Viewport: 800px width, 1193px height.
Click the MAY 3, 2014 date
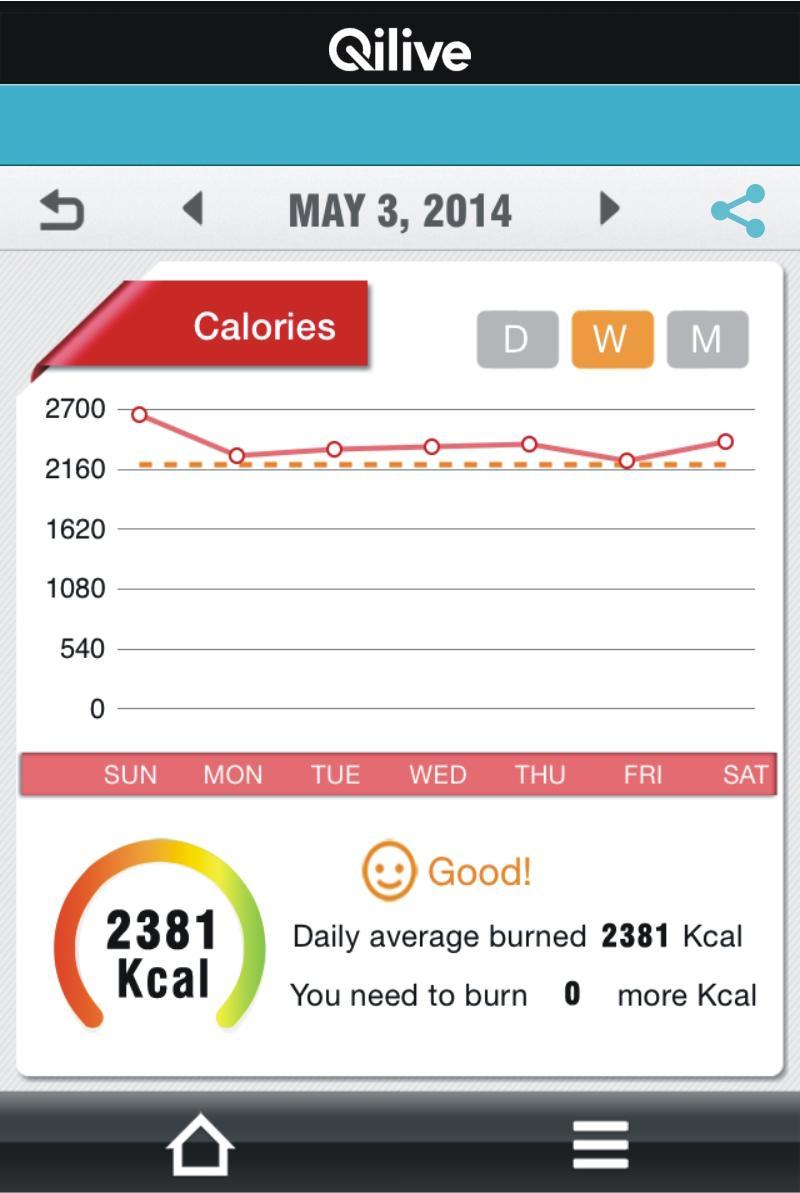(401, 209)
